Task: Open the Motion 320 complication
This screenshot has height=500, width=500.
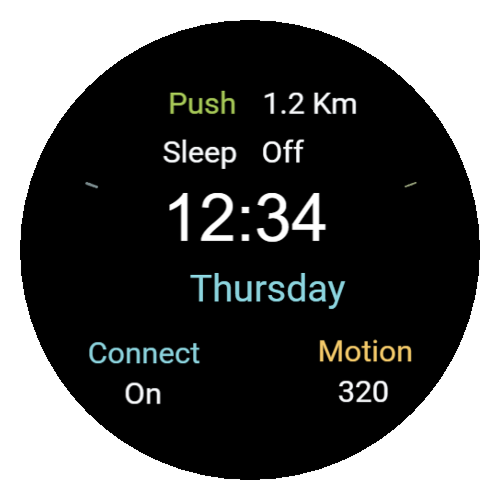Action: 365,371
